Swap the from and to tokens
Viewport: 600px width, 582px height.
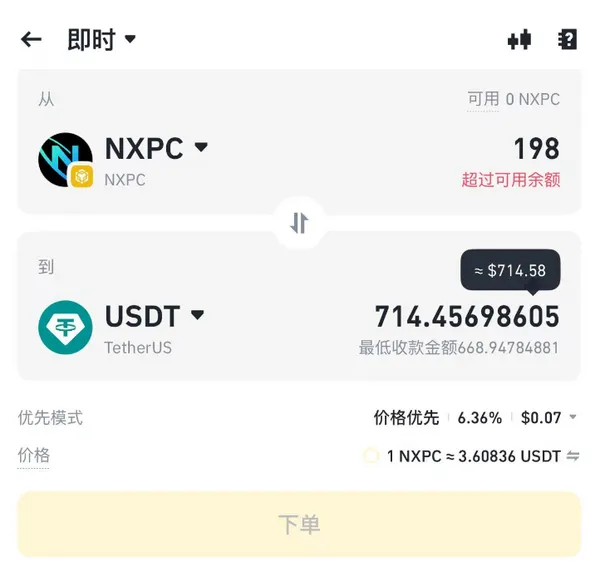(299, 223)
